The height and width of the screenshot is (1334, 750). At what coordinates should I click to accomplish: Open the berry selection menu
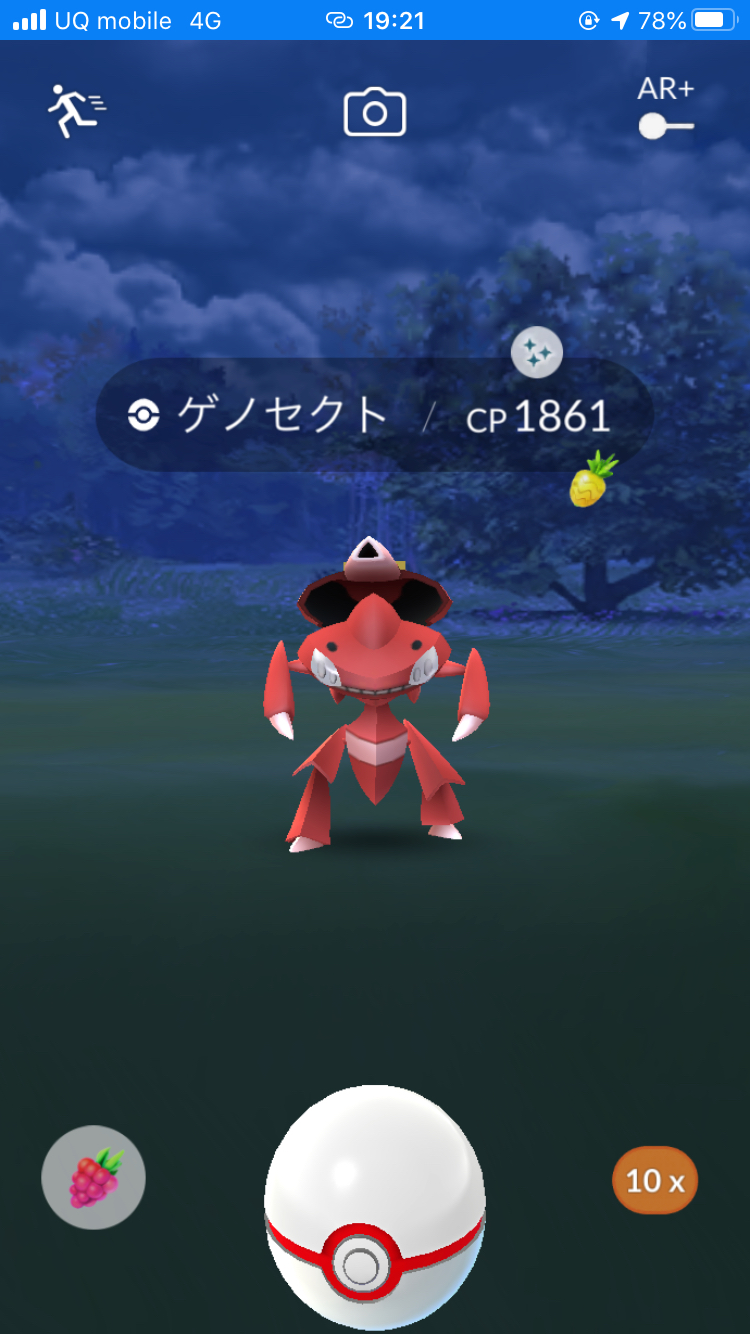point(94,1178)
